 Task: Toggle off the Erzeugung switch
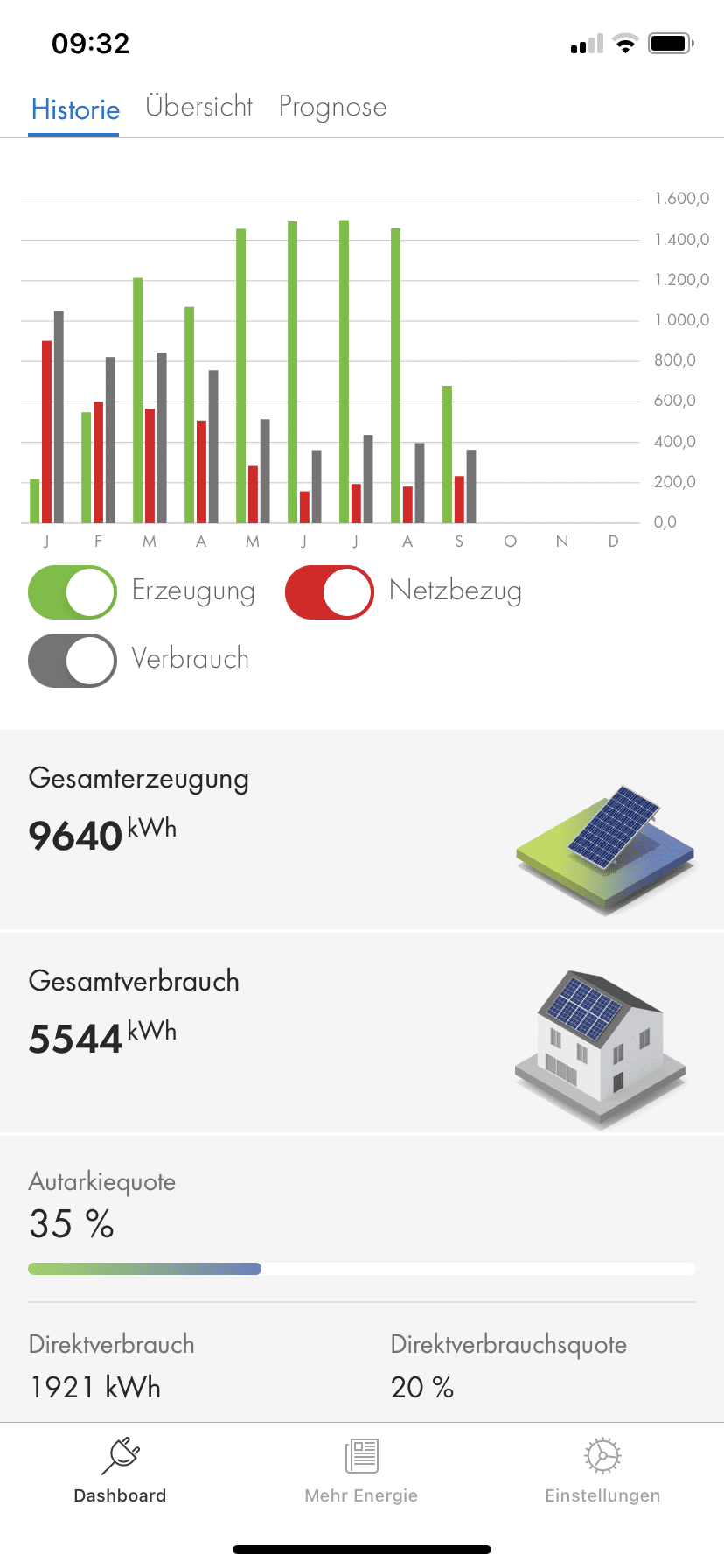[73, 592]
